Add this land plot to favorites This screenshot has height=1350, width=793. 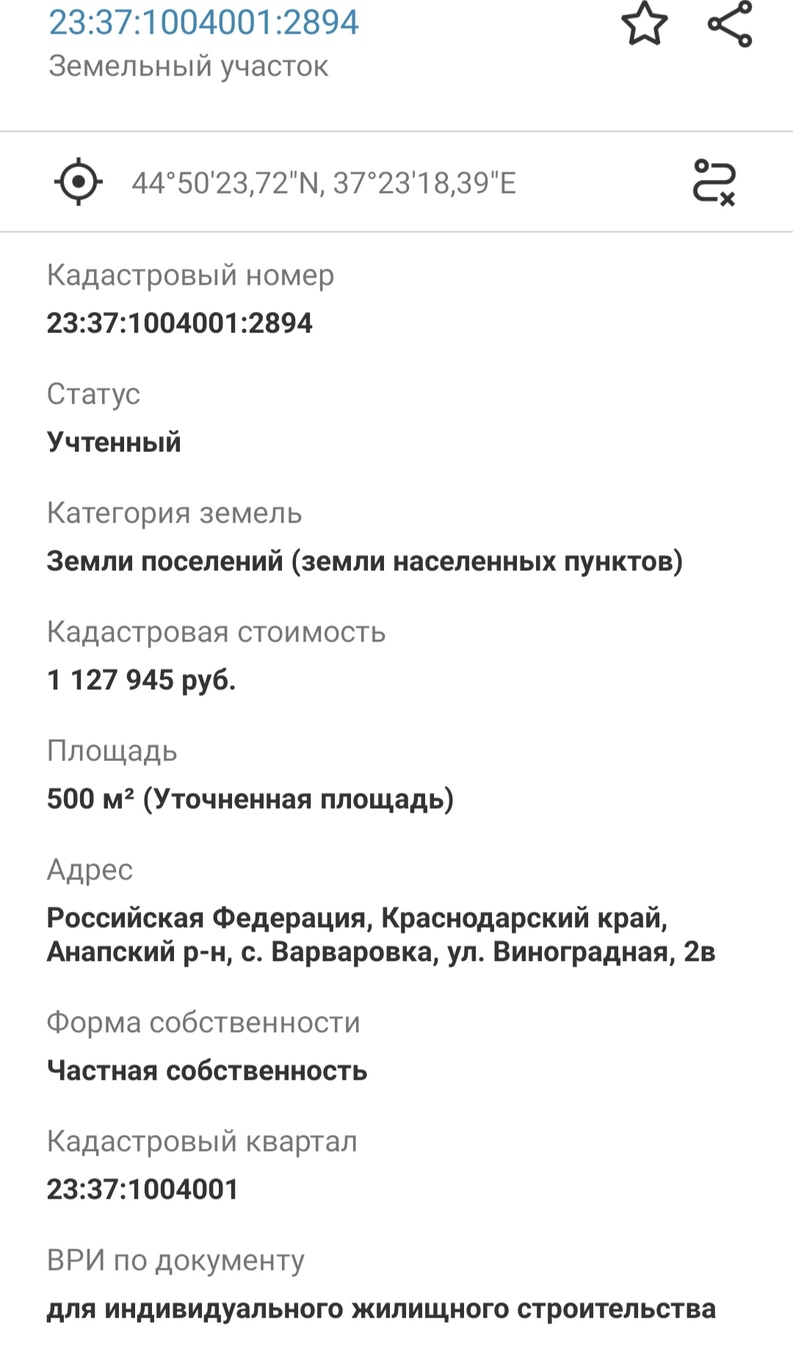(x=644, y=24)
